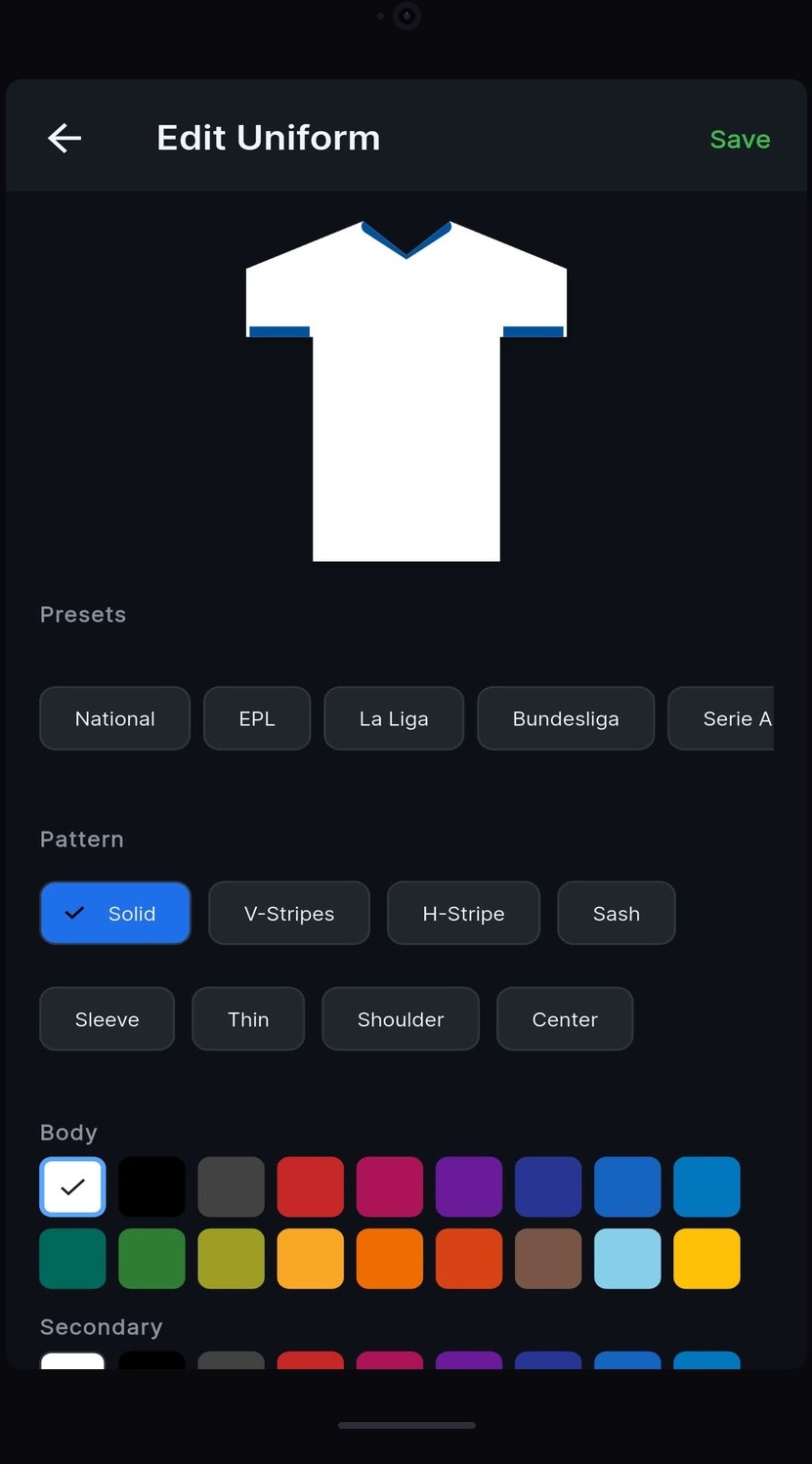The height and width of the screenshot is (1464, 812).
Task: Select purple body color
Action: (469, 1186)
